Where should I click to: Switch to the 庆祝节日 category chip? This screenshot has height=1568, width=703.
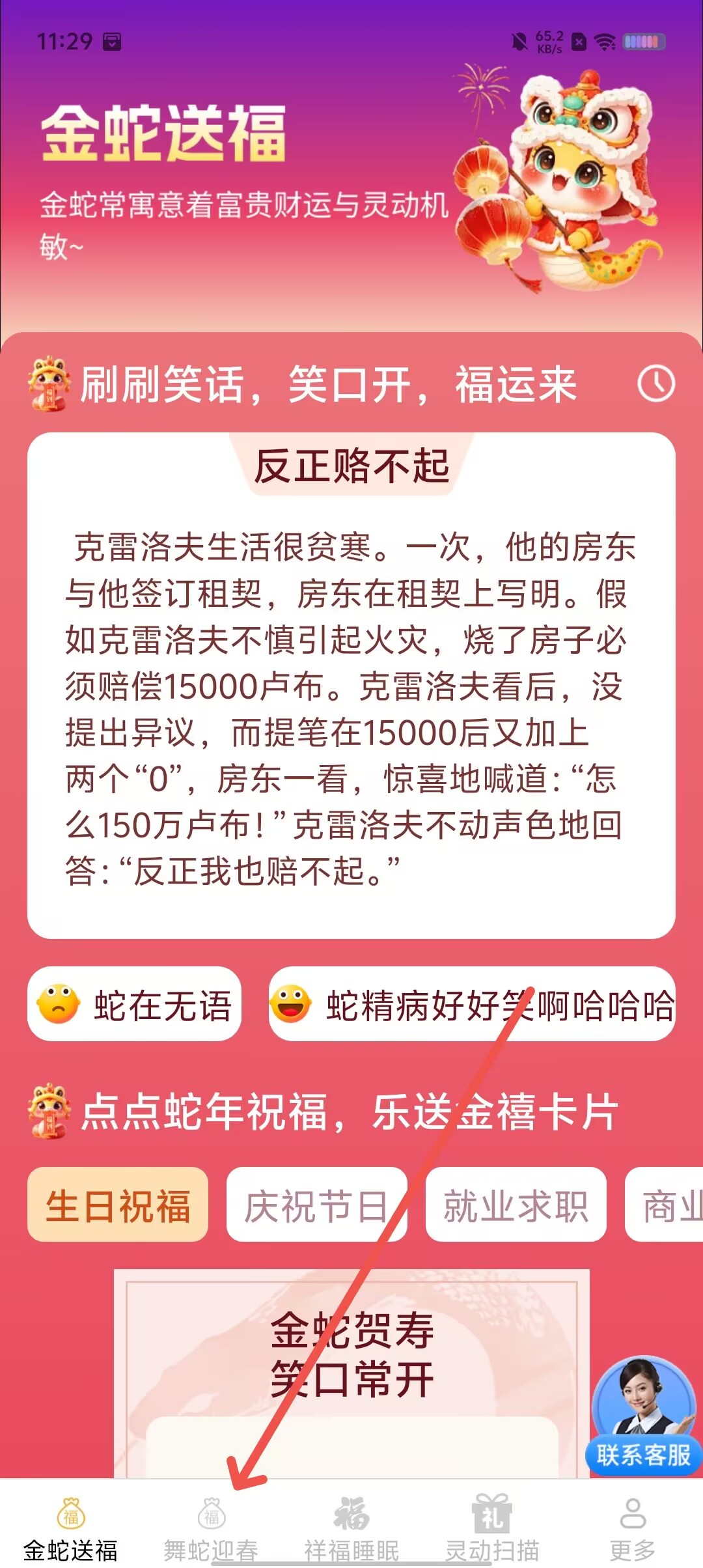point(316,1205)
